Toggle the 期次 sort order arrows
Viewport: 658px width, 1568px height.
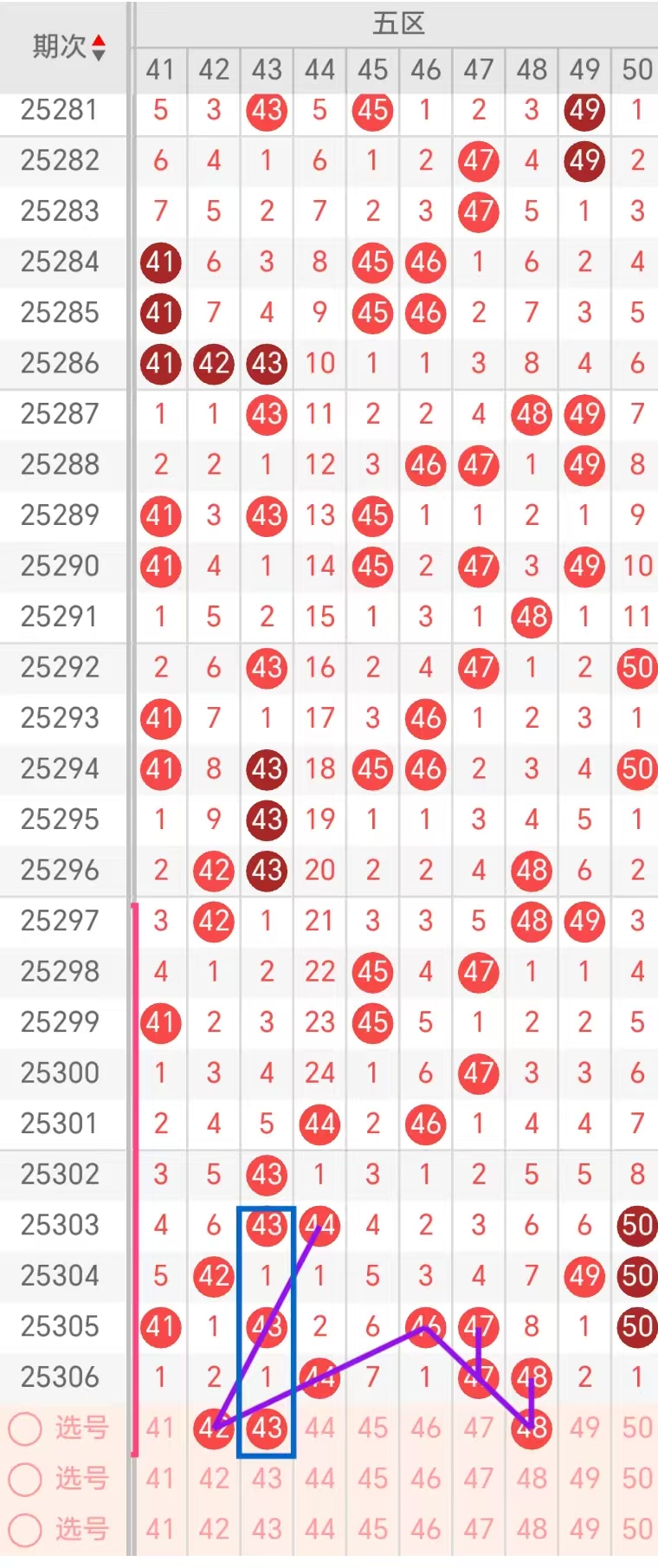(x=99, y=48)
